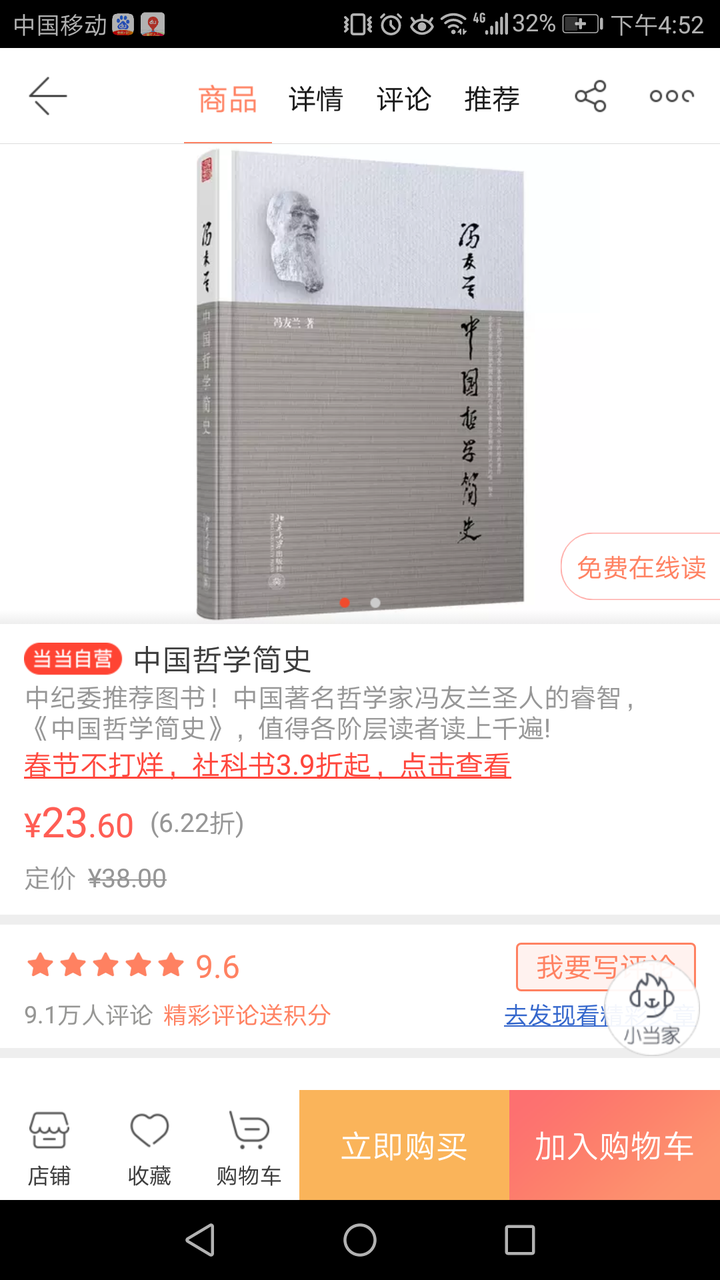Tap the system home button
Screen dimensions: 720x1280
(x=360, y=1240)
